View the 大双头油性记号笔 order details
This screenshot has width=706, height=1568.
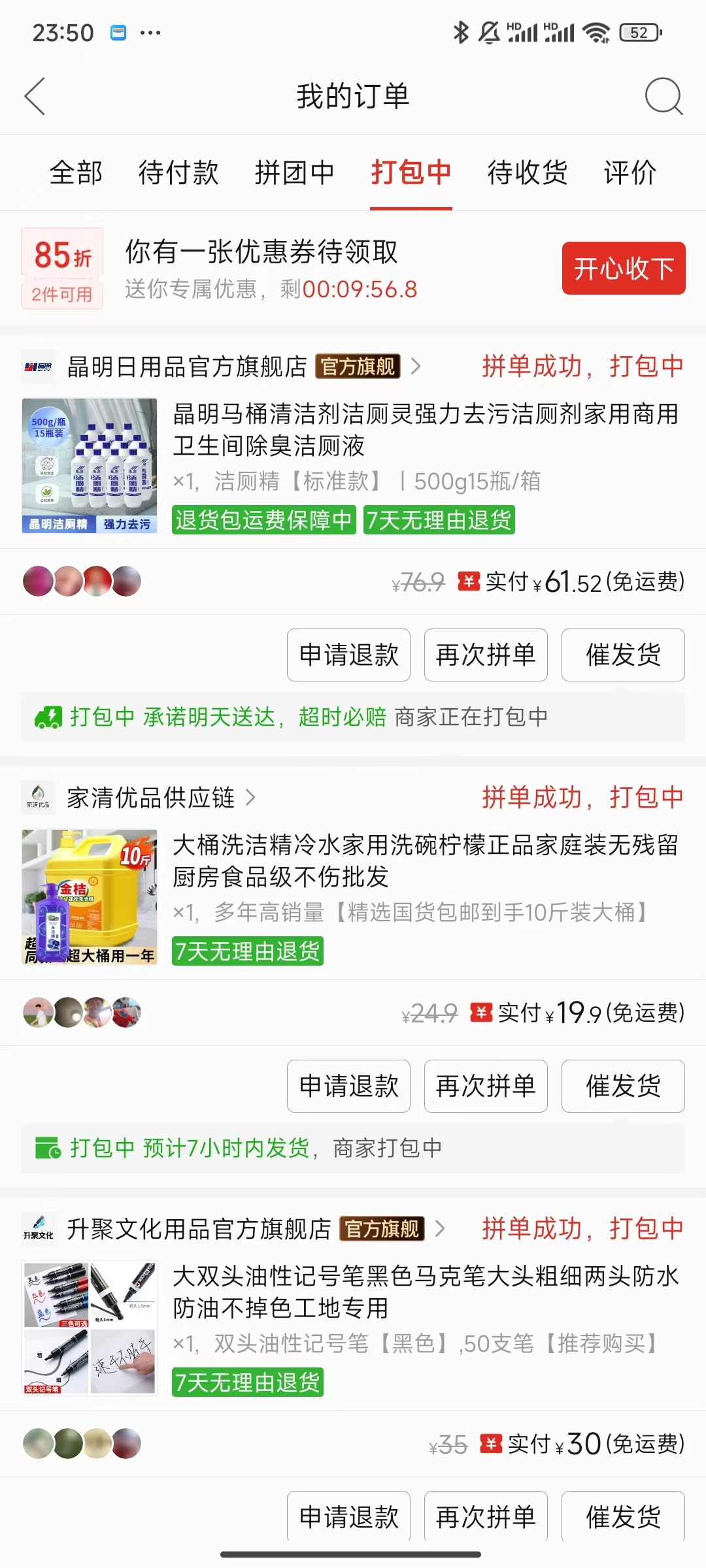[x=425, y=1292]
